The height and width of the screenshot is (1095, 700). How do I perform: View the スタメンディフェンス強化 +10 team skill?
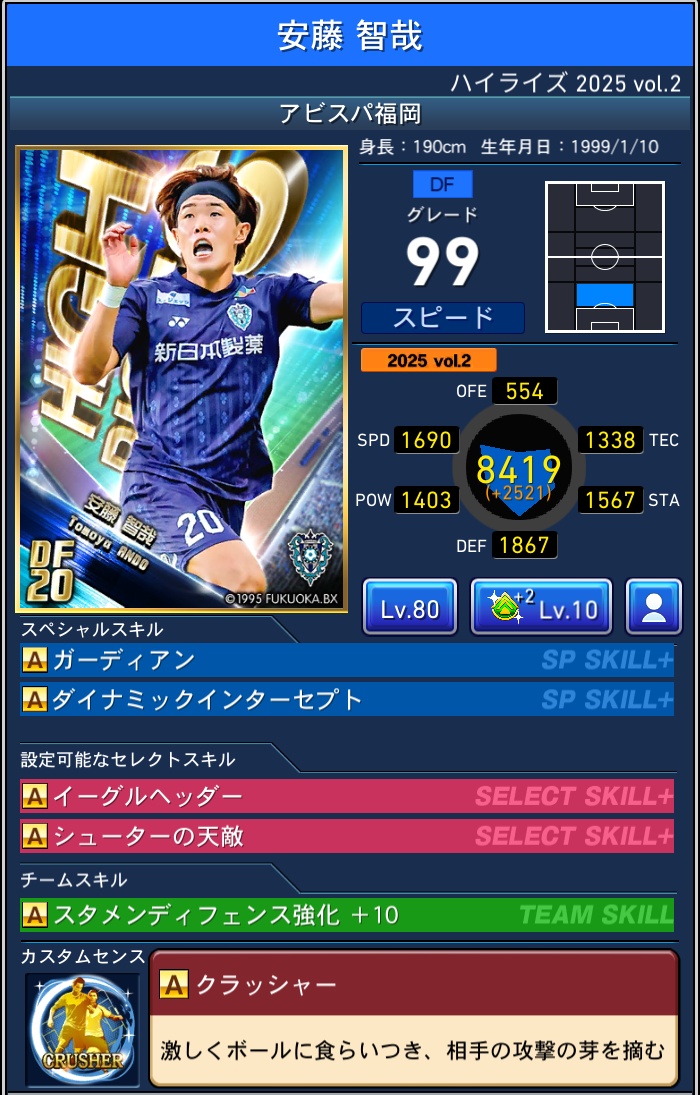347,914
